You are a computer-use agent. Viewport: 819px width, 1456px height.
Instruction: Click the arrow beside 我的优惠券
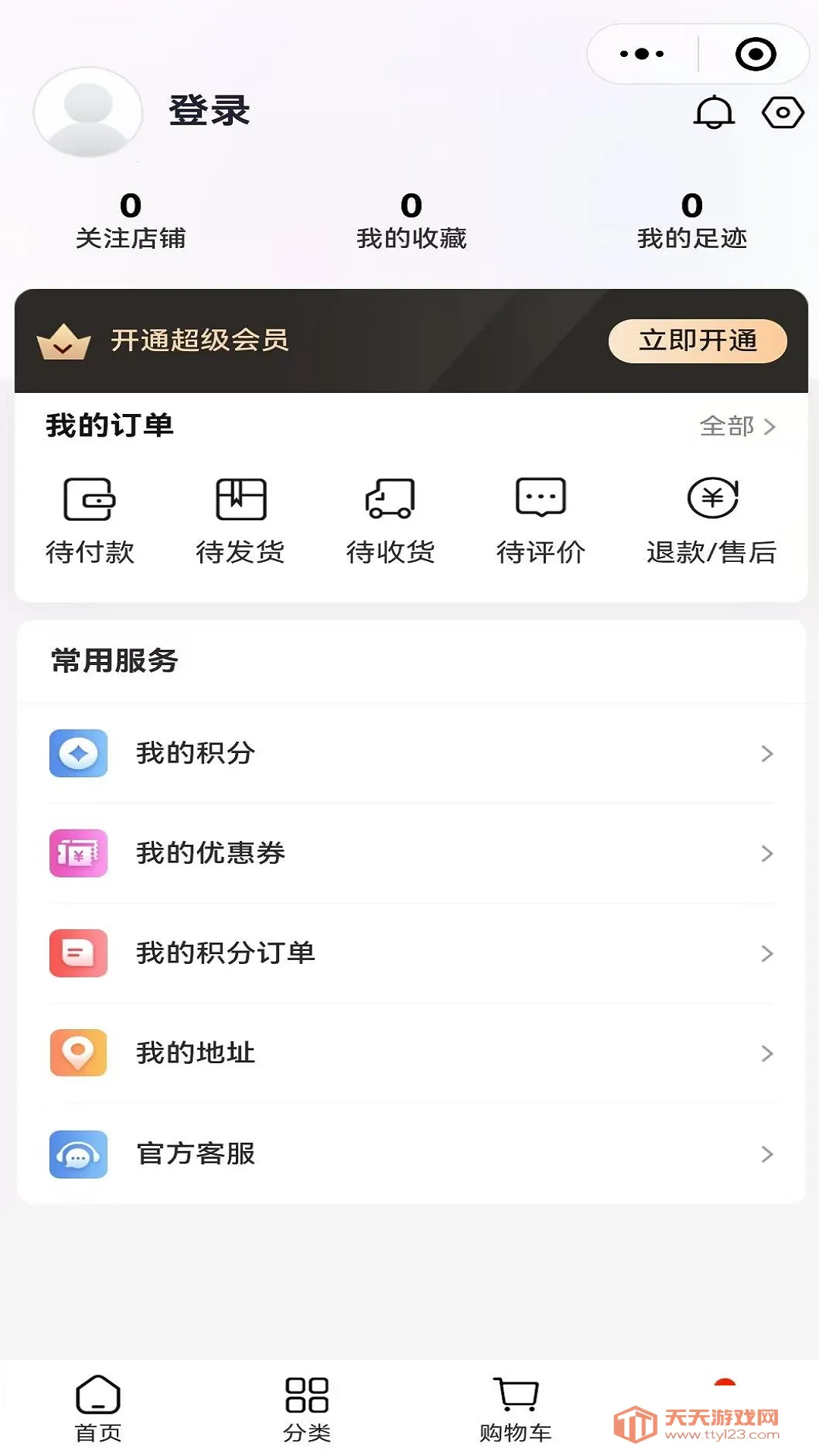(766, 854)
